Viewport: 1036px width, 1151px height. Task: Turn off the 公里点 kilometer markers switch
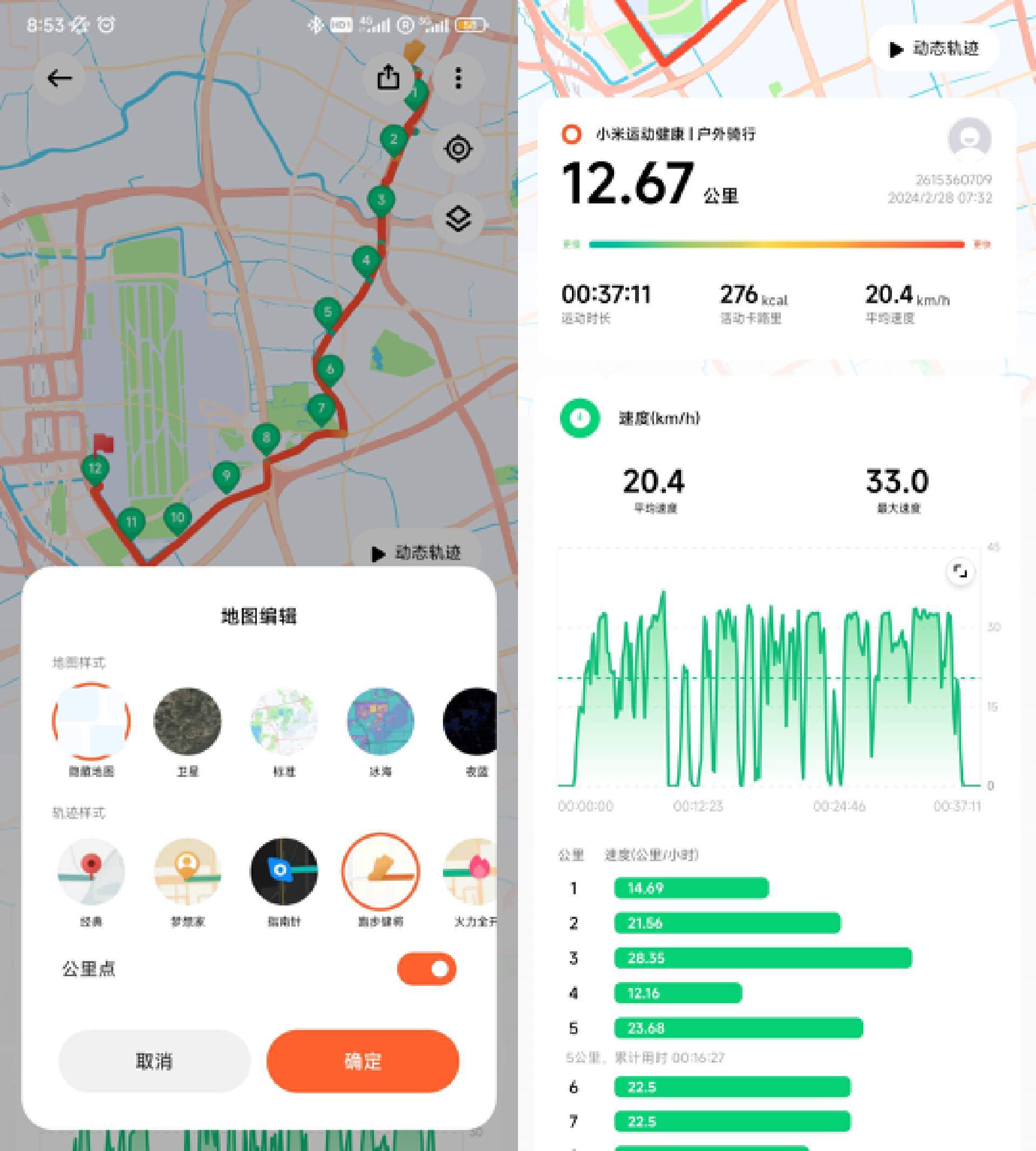426,968
